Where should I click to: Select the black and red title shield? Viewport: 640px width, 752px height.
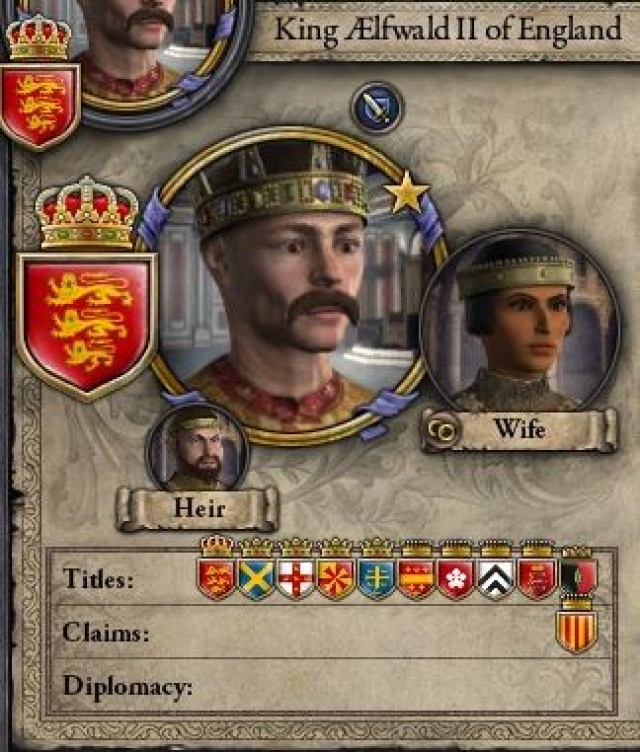(x=577, y=575)
